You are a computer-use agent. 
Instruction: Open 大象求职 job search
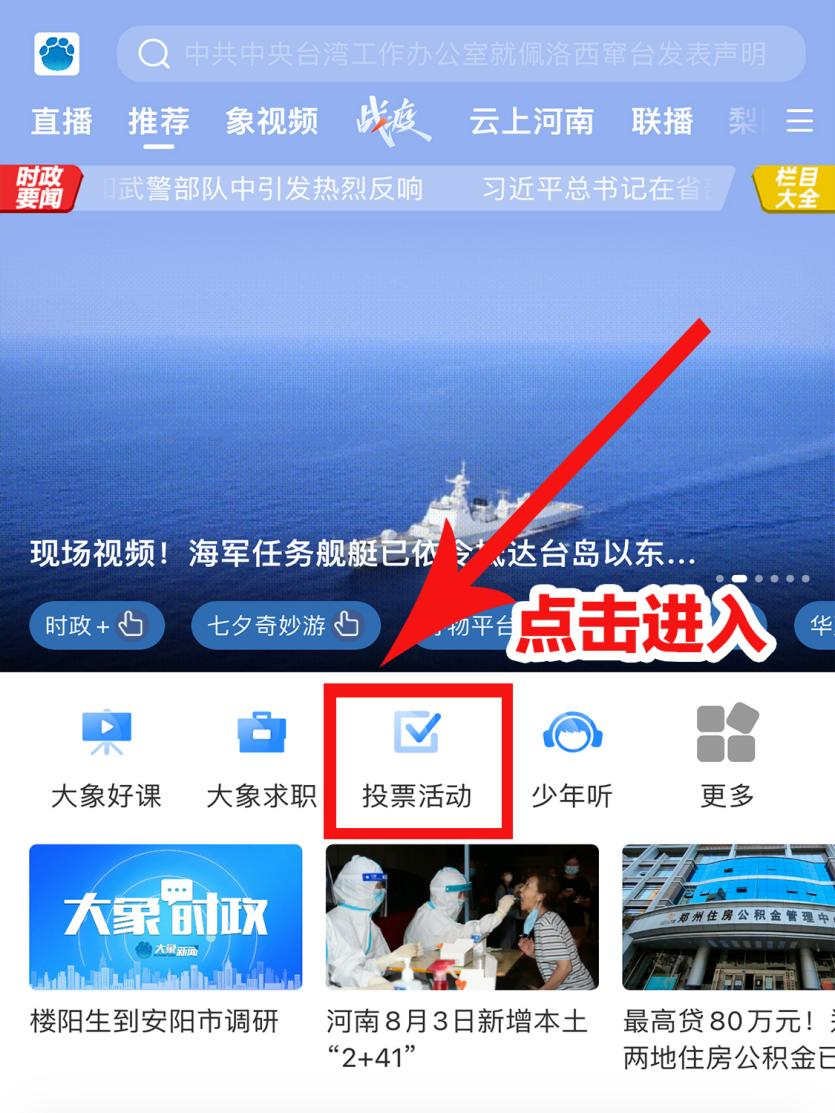point(261,758)
